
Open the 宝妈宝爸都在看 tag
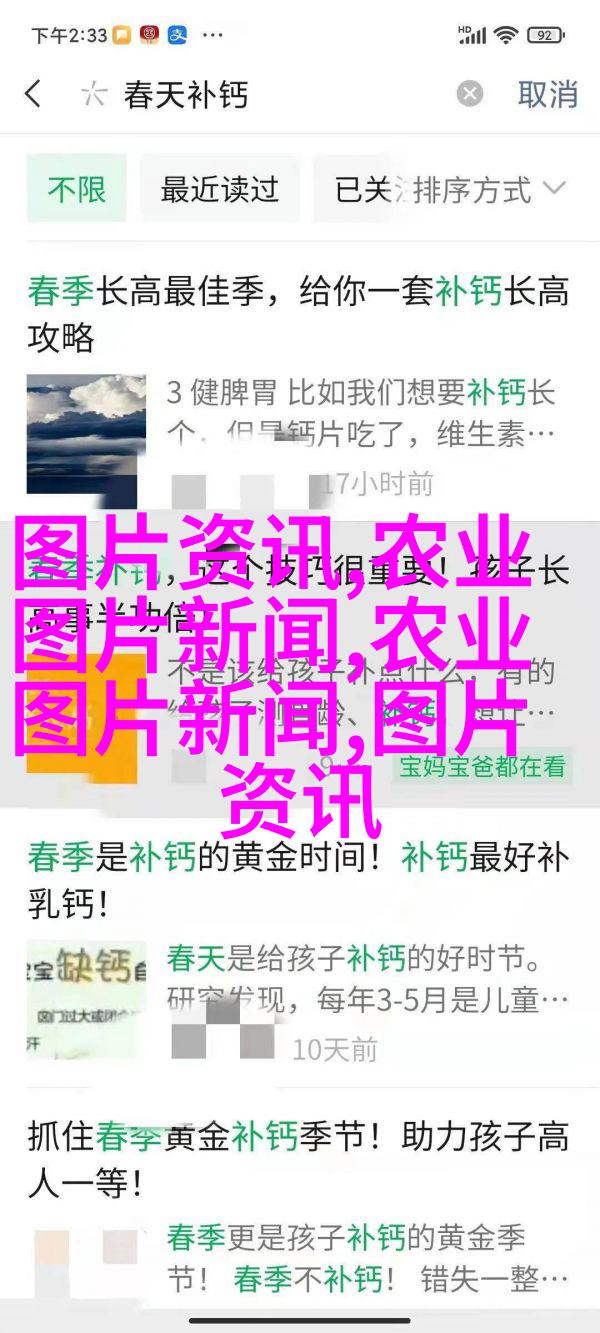(x=482, y=767)
